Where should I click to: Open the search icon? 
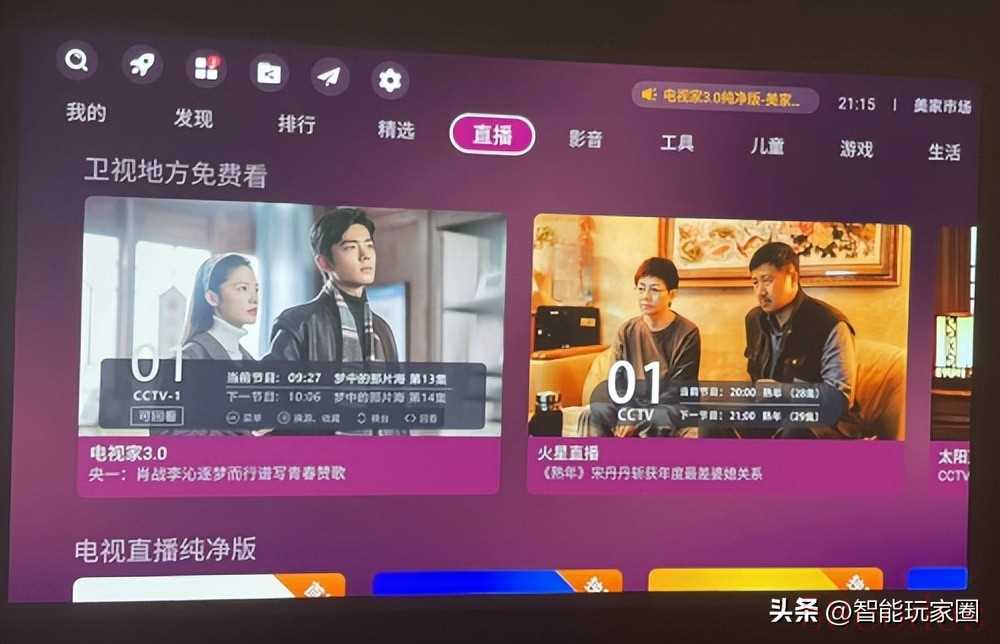(76, 60)
